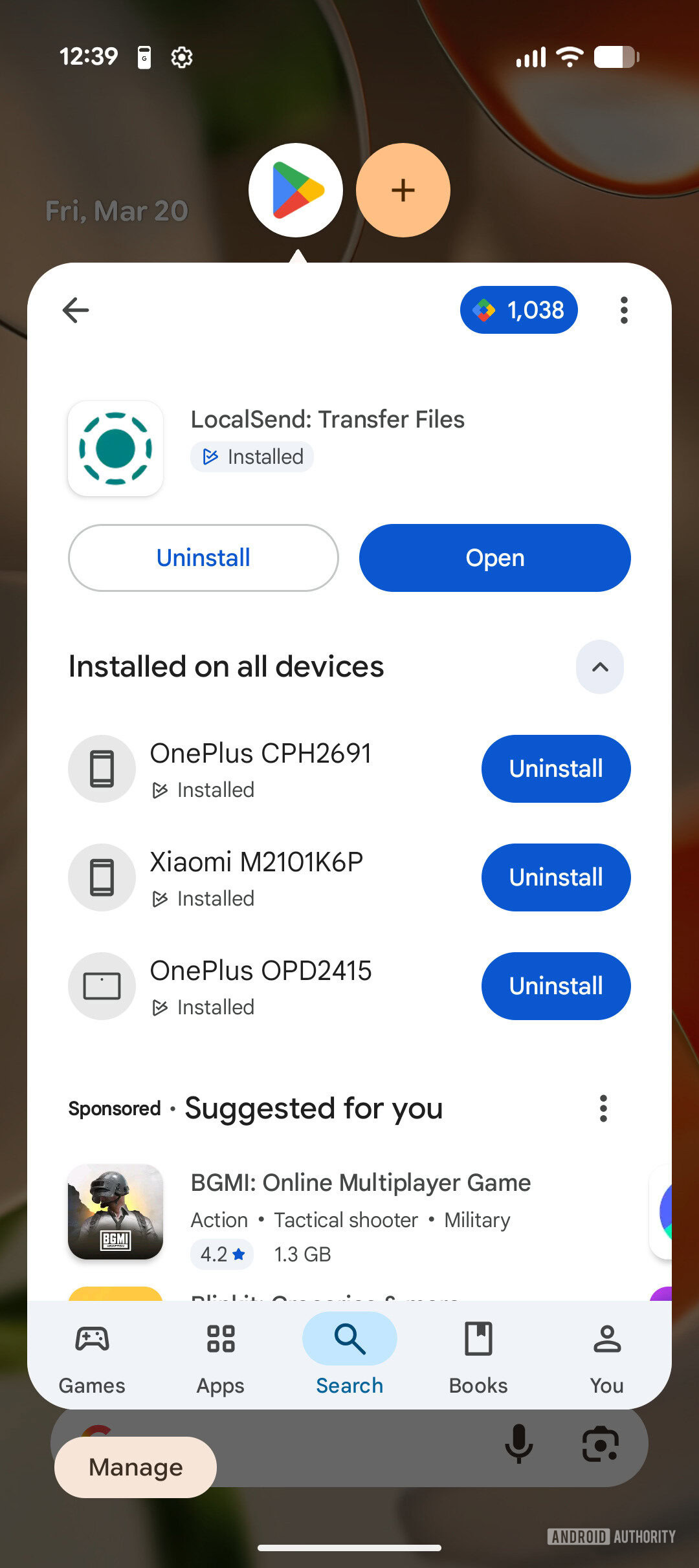Collapse the Installed on all devices section
Image resolution: width=699 pixels, height=1568 pixels.
pos(599,667)
